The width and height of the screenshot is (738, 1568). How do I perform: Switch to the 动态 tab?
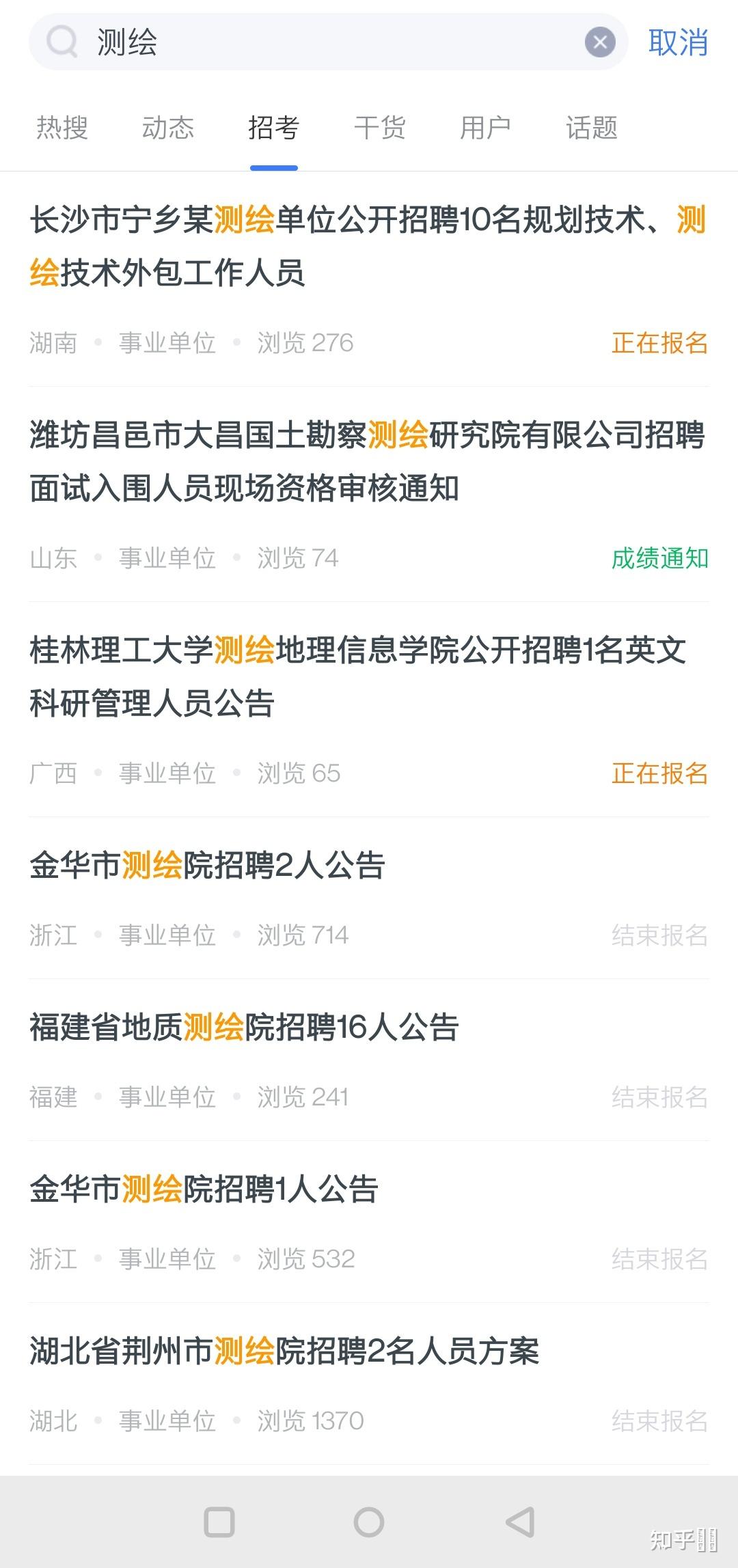[x=168, y=128]
